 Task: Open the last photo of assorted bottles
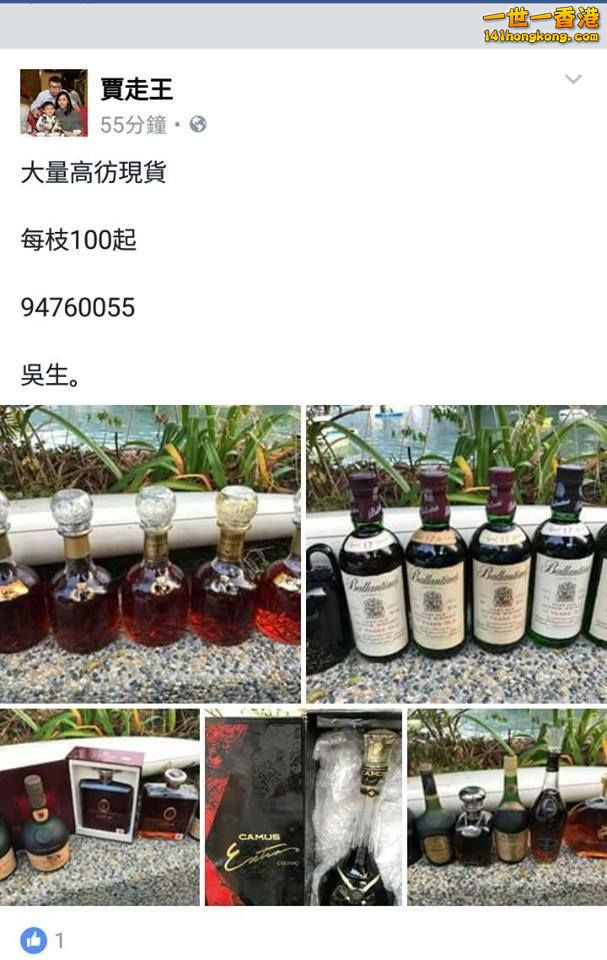(507, 807)
